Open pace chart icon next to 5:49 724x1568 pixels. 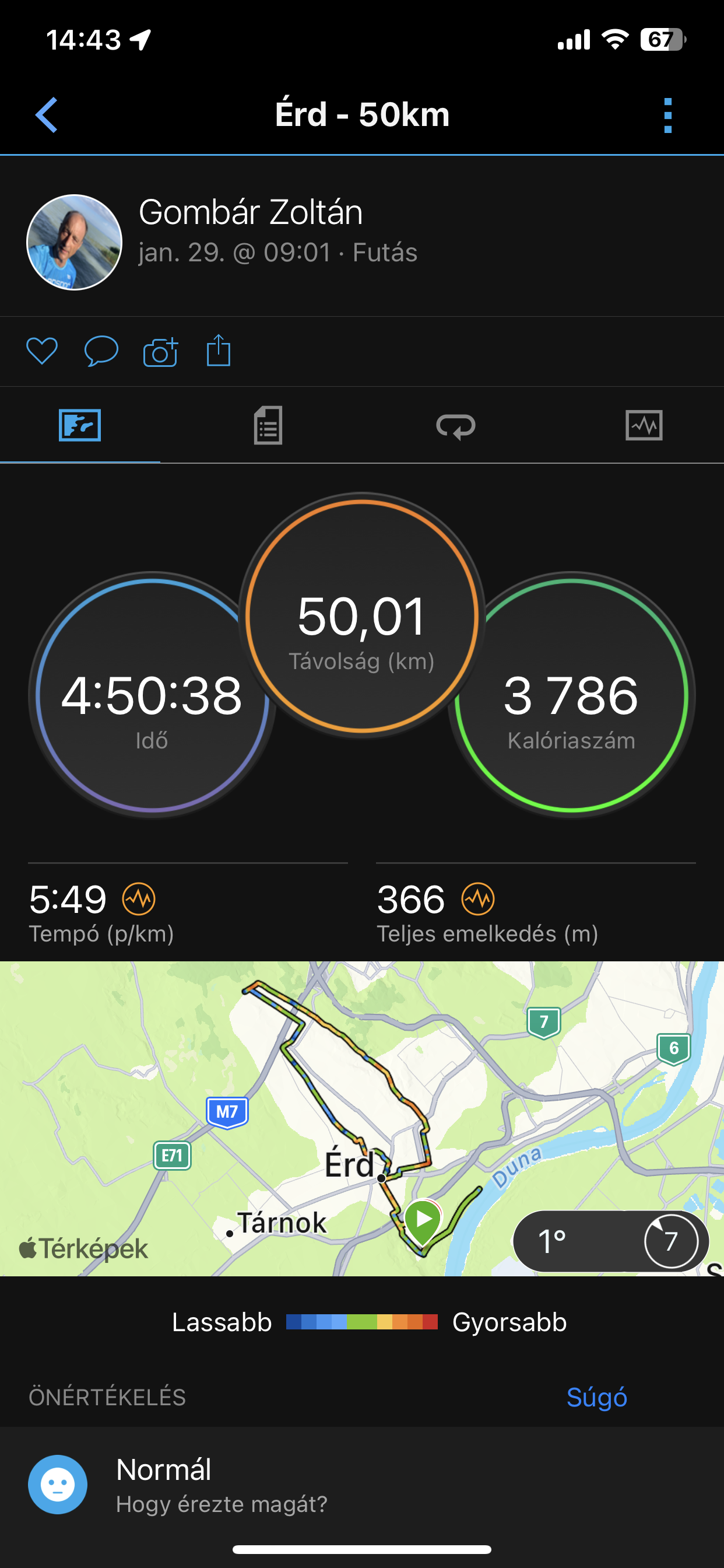tap(139, 898)
